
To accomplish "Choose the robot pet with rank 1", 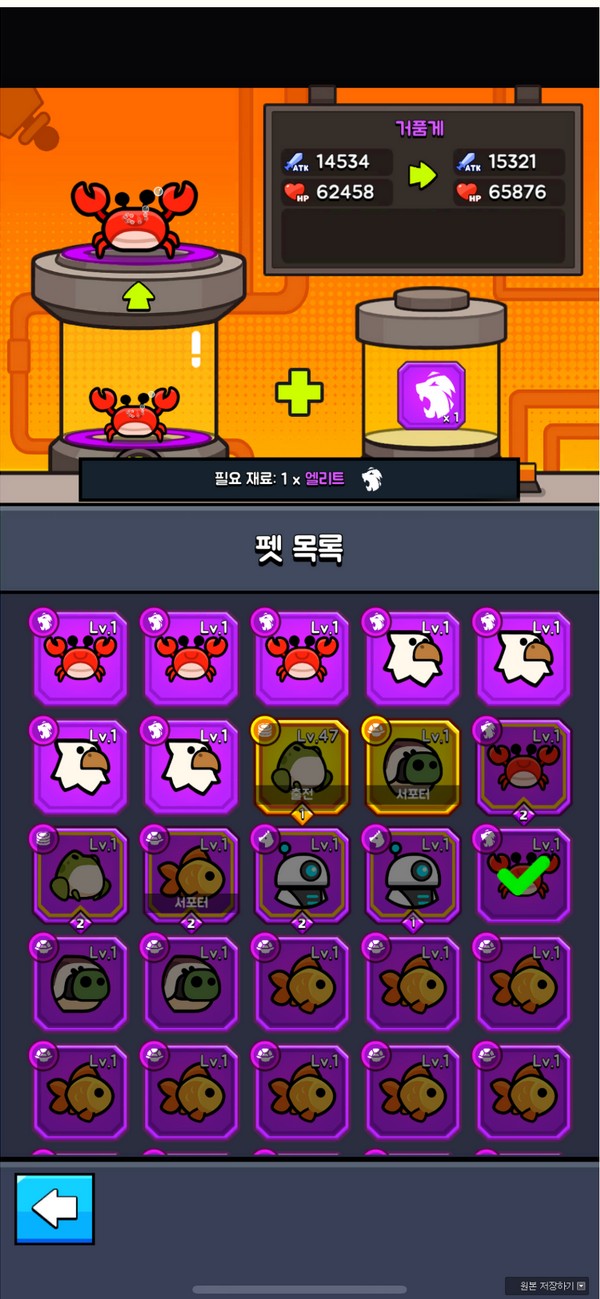I will pyautogui.click(x=413, y=874).
